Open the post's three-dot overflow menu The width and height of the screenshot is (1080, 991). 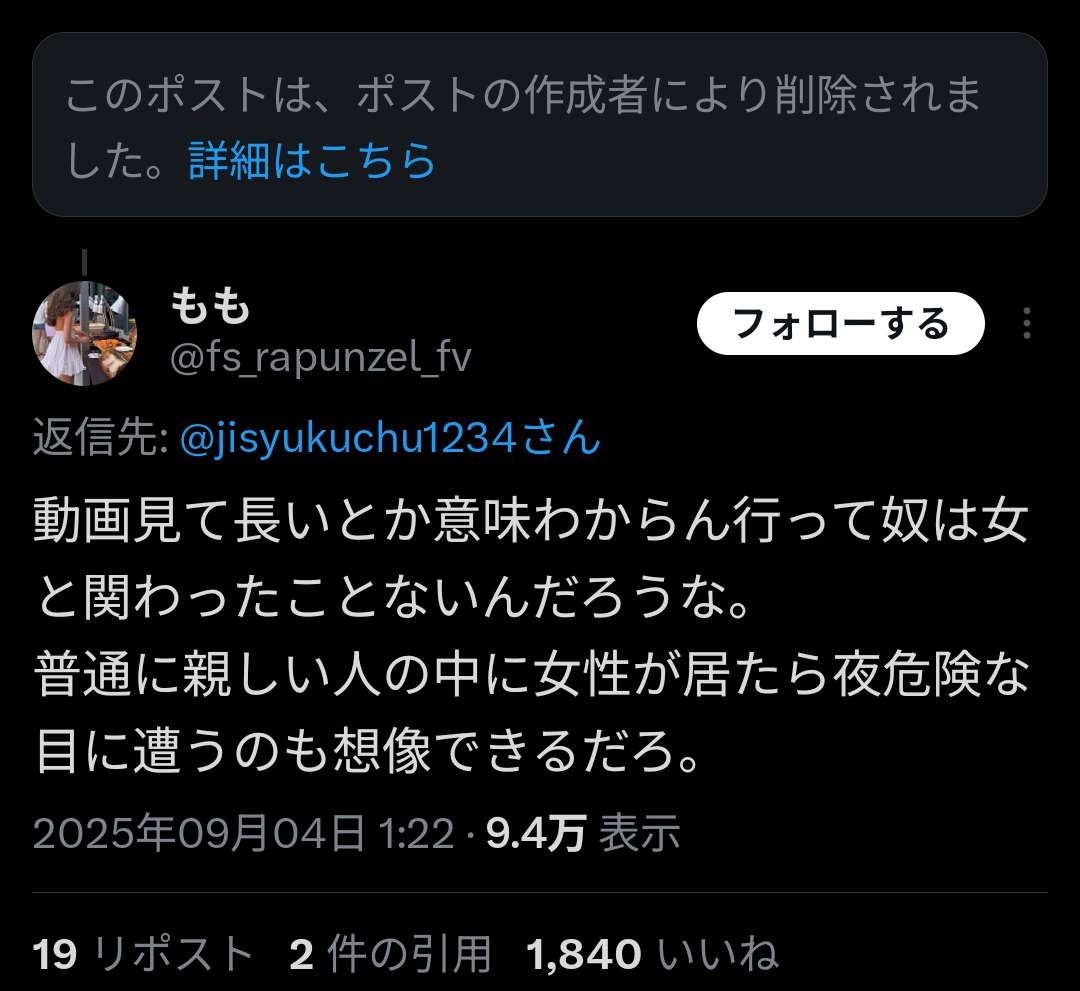(x=1026, y=323)
